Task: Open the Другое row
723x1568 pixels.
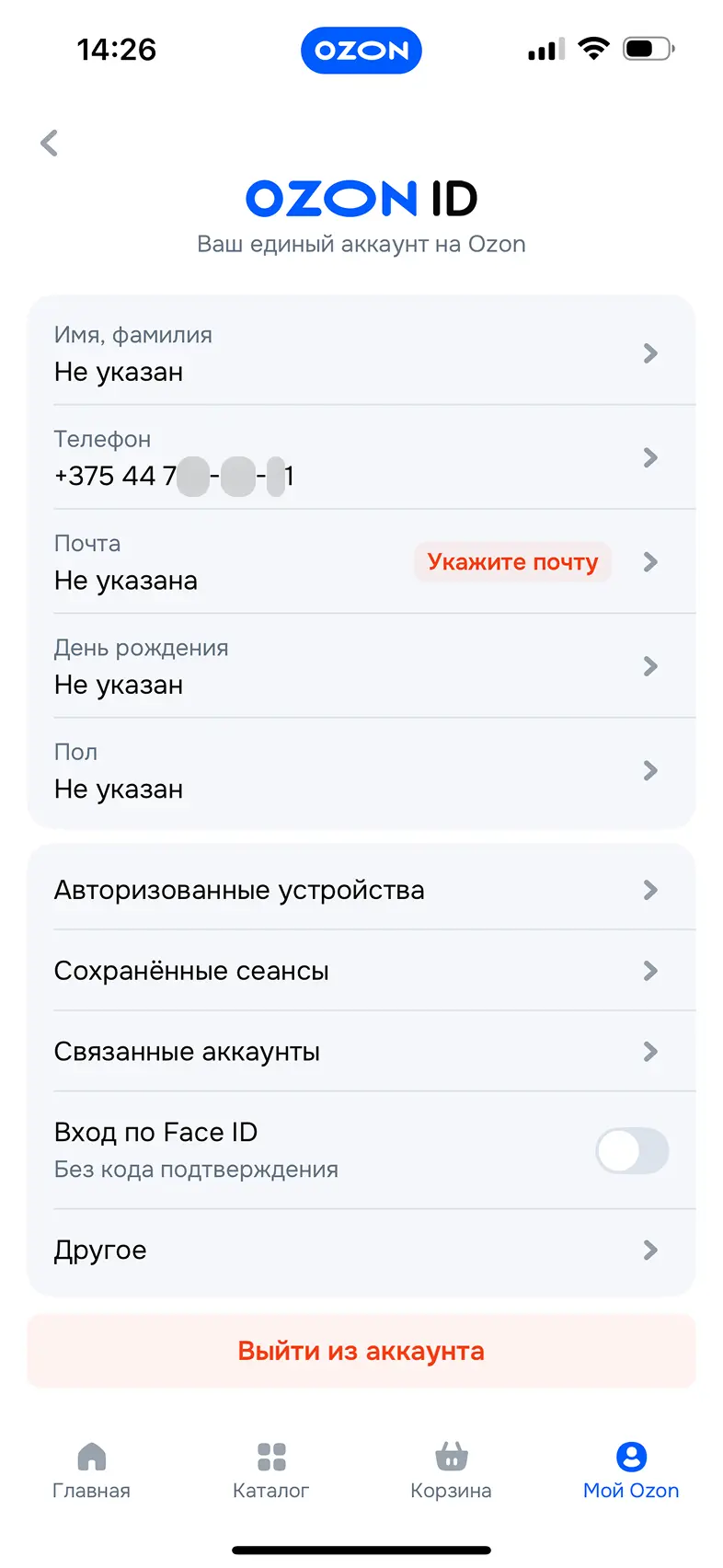Action: [x=361, y=1250]
